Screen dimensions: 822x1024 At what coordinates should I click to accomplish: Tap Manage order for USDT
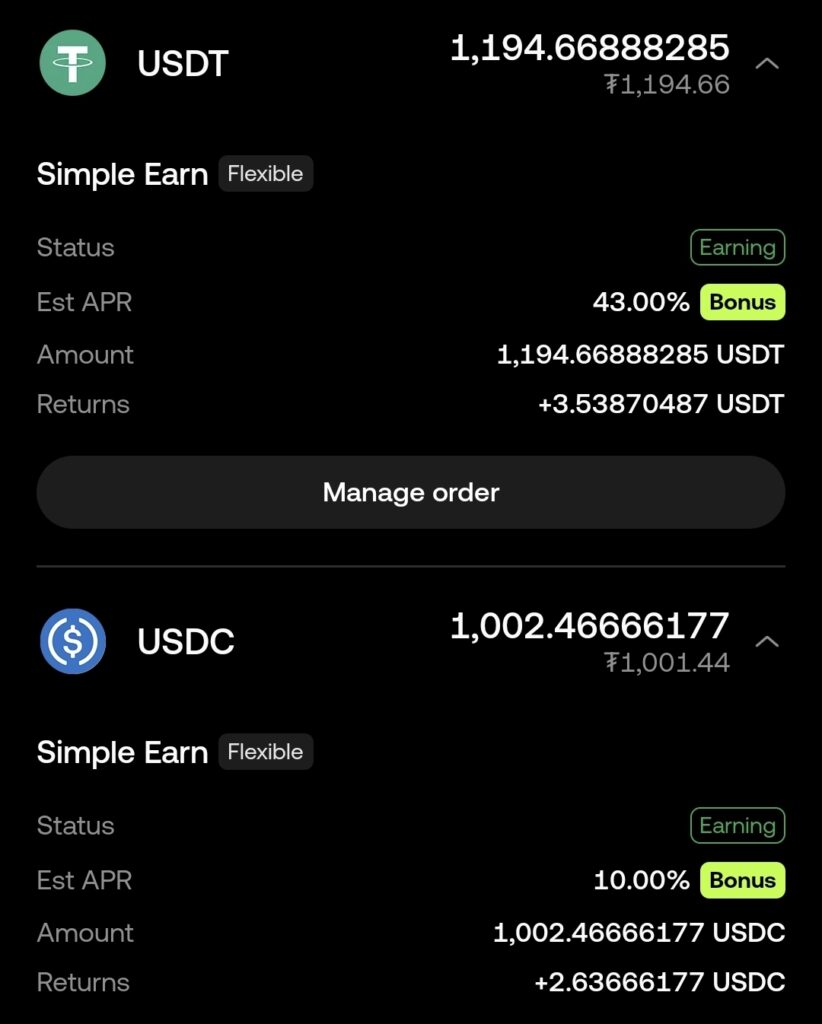coord(411,492)
